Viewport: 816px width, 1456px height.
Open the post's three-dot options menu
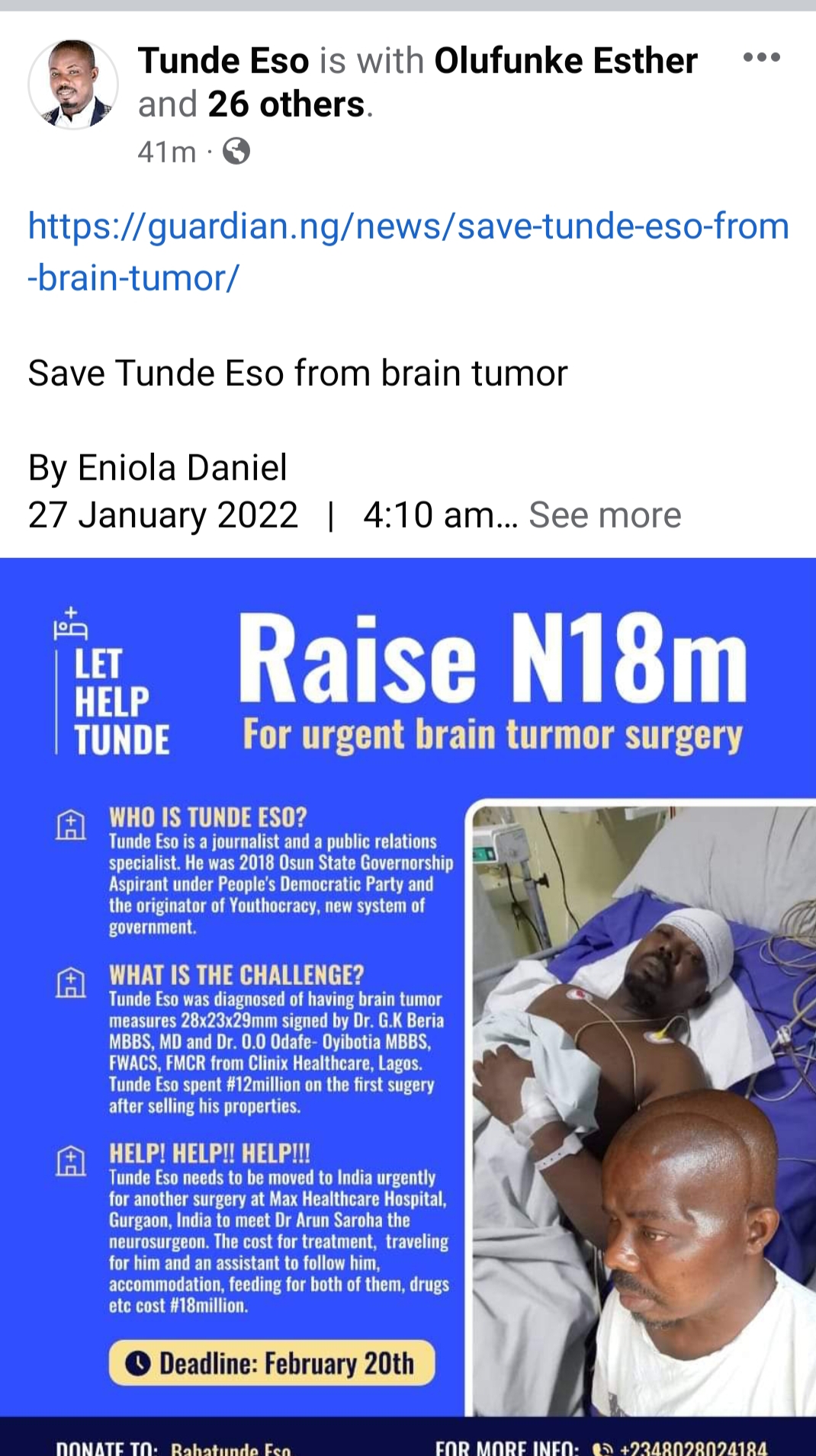(x=761, y=58)
